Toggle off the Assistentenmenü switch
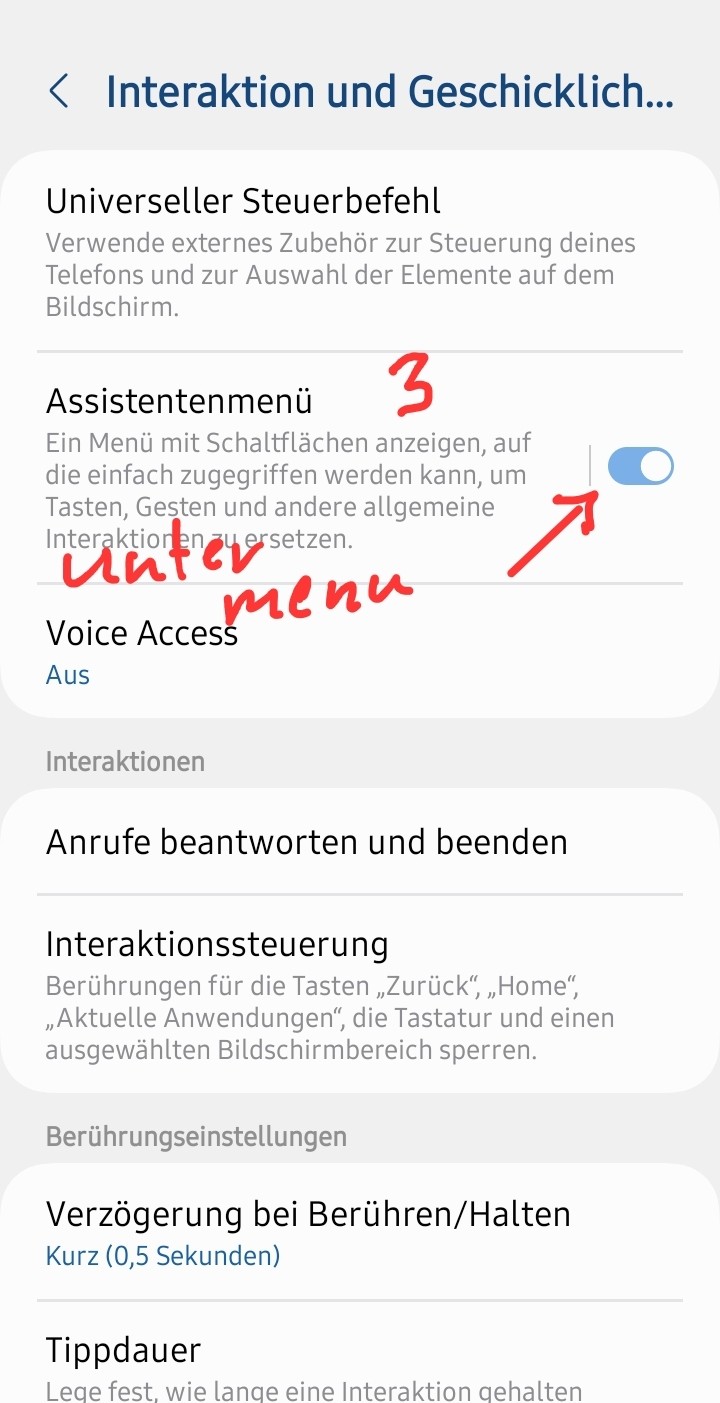Screen dimensions: 720x1403 coord(640,466)
